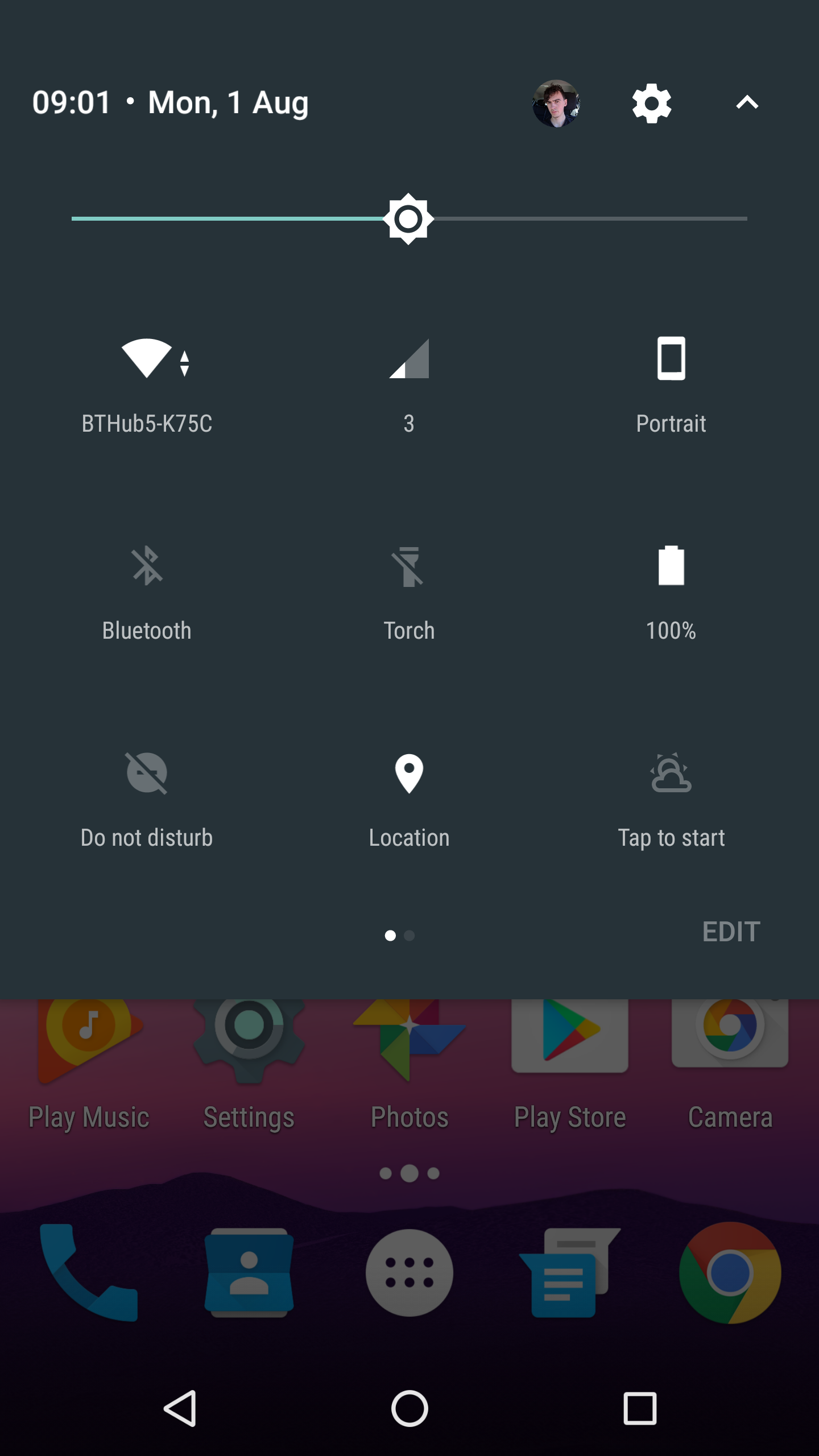Go back with the navigation bar
The height and width of the screenshot is (1456, 819).
pos(180,1408)
